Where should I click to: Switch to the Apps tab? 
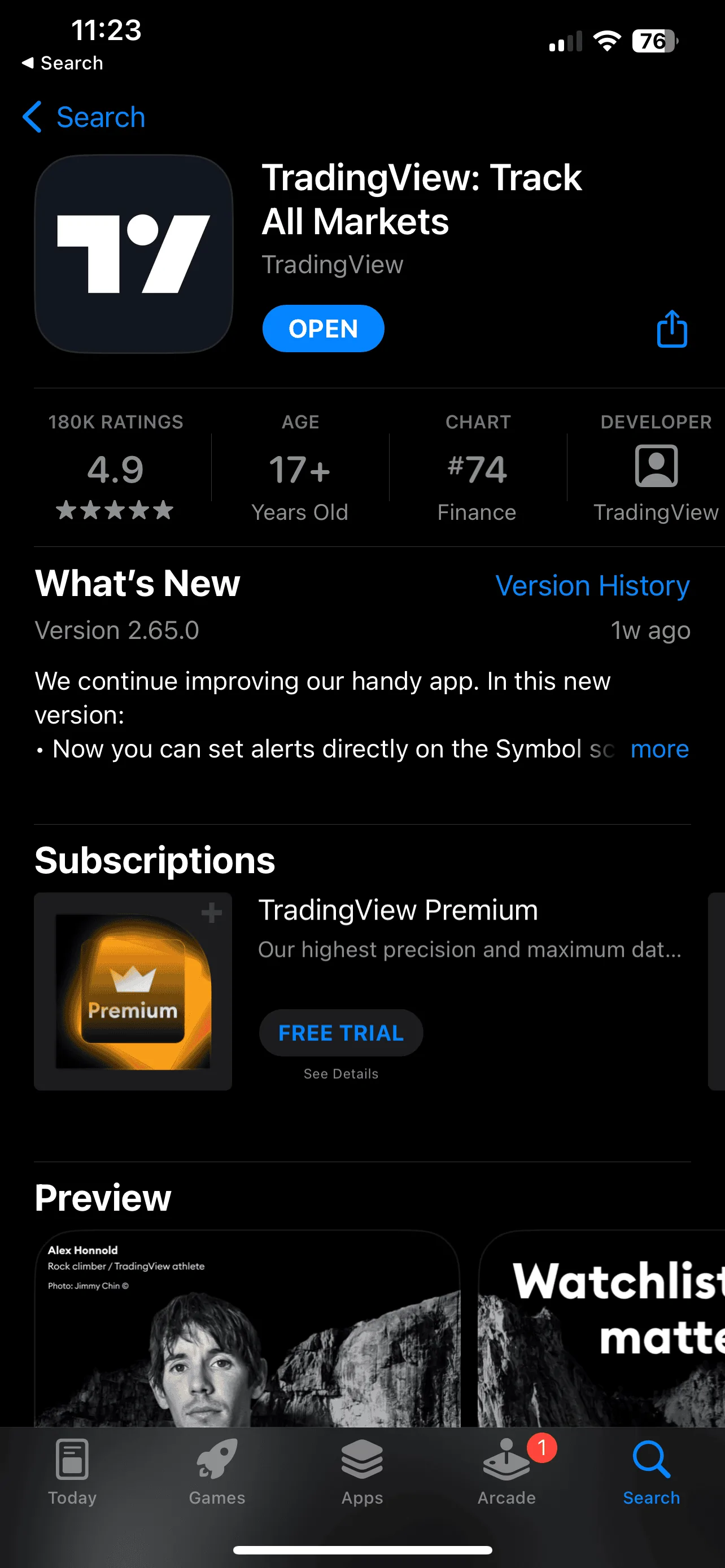pyautogui.click(x=362, y=1472)
